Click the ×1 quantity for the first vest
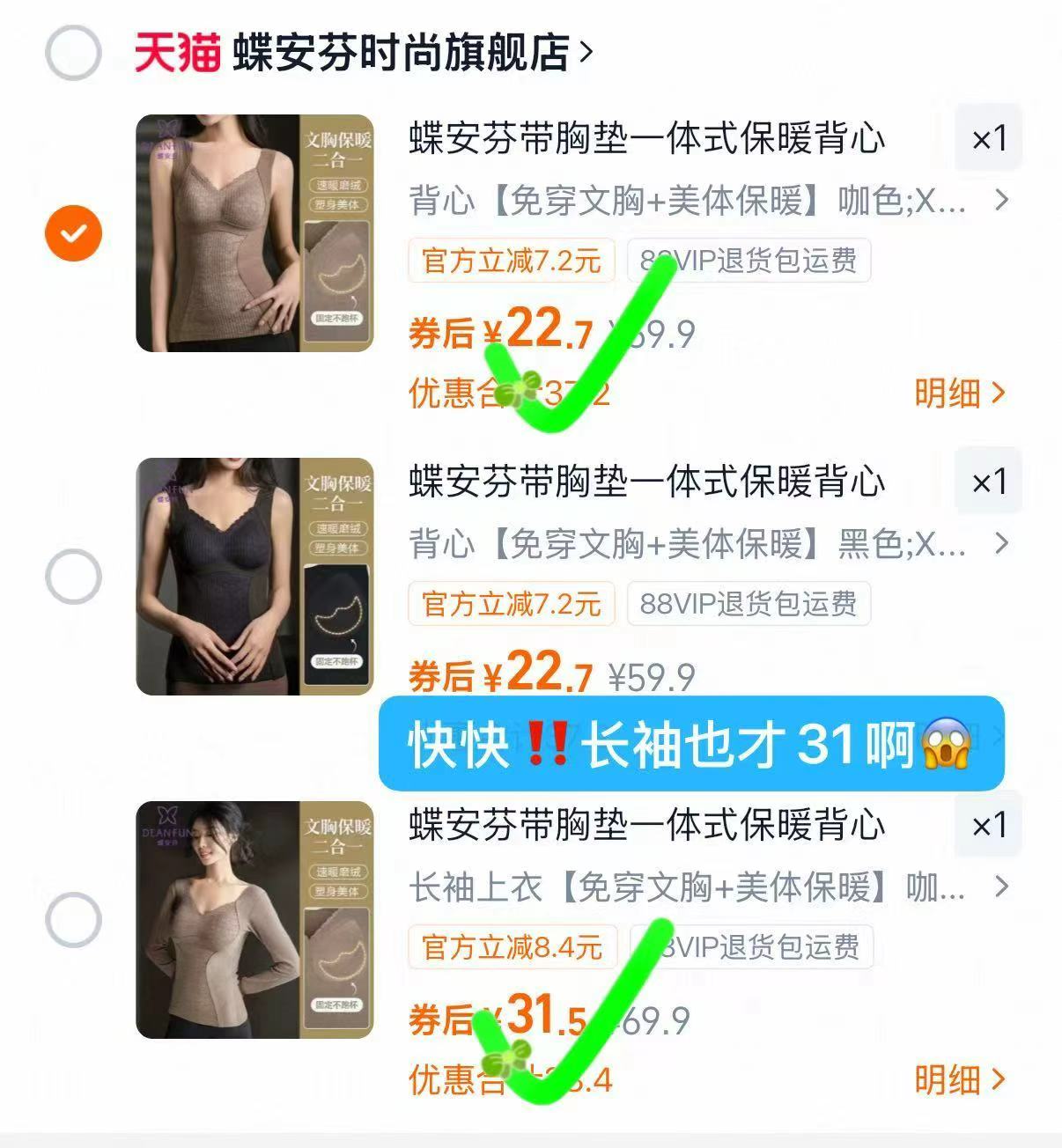 (x=988, y=139)
